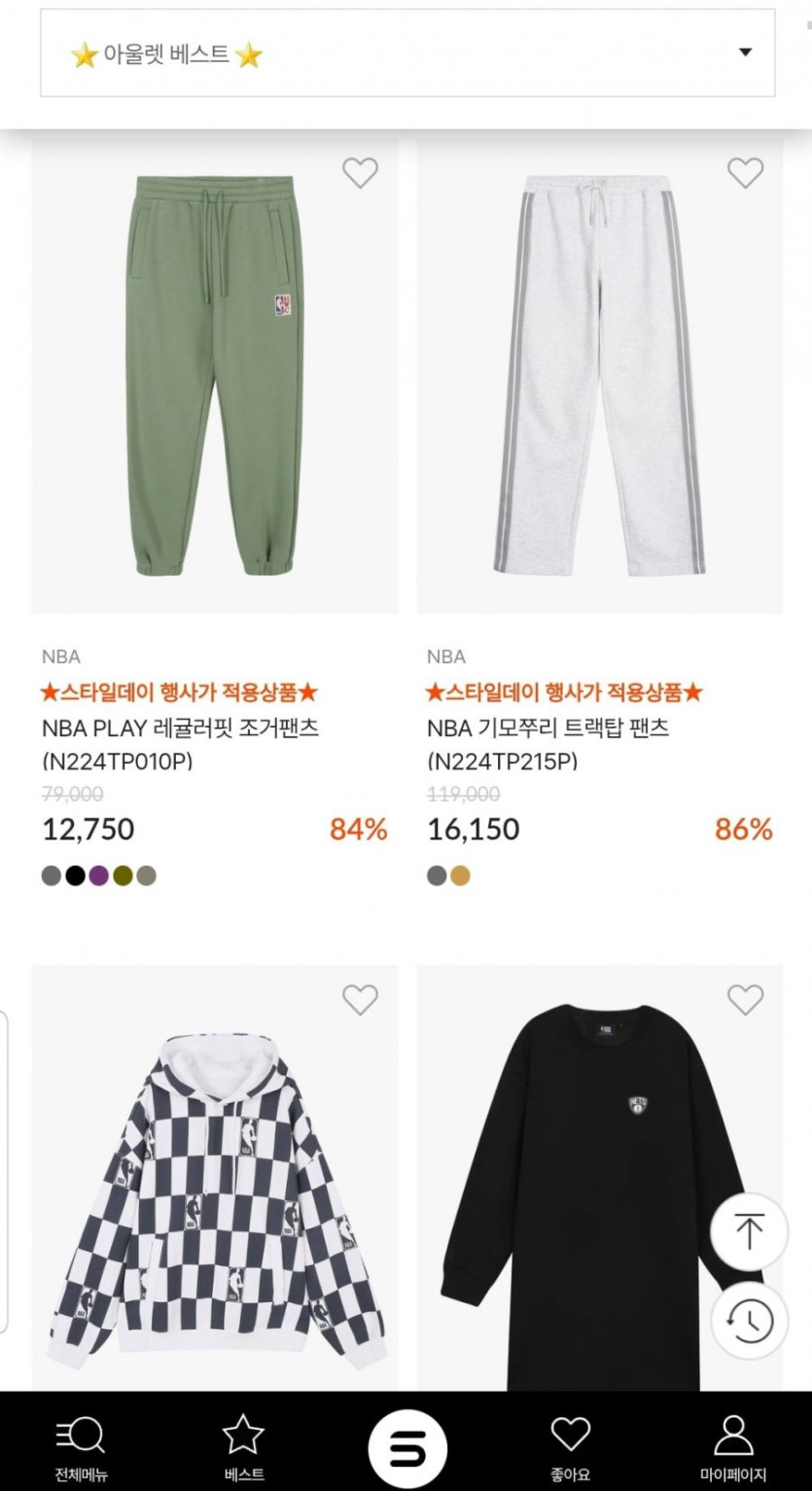Open the 마이페이지 tab
The image size is (812, 1491).
[733, 1446]
